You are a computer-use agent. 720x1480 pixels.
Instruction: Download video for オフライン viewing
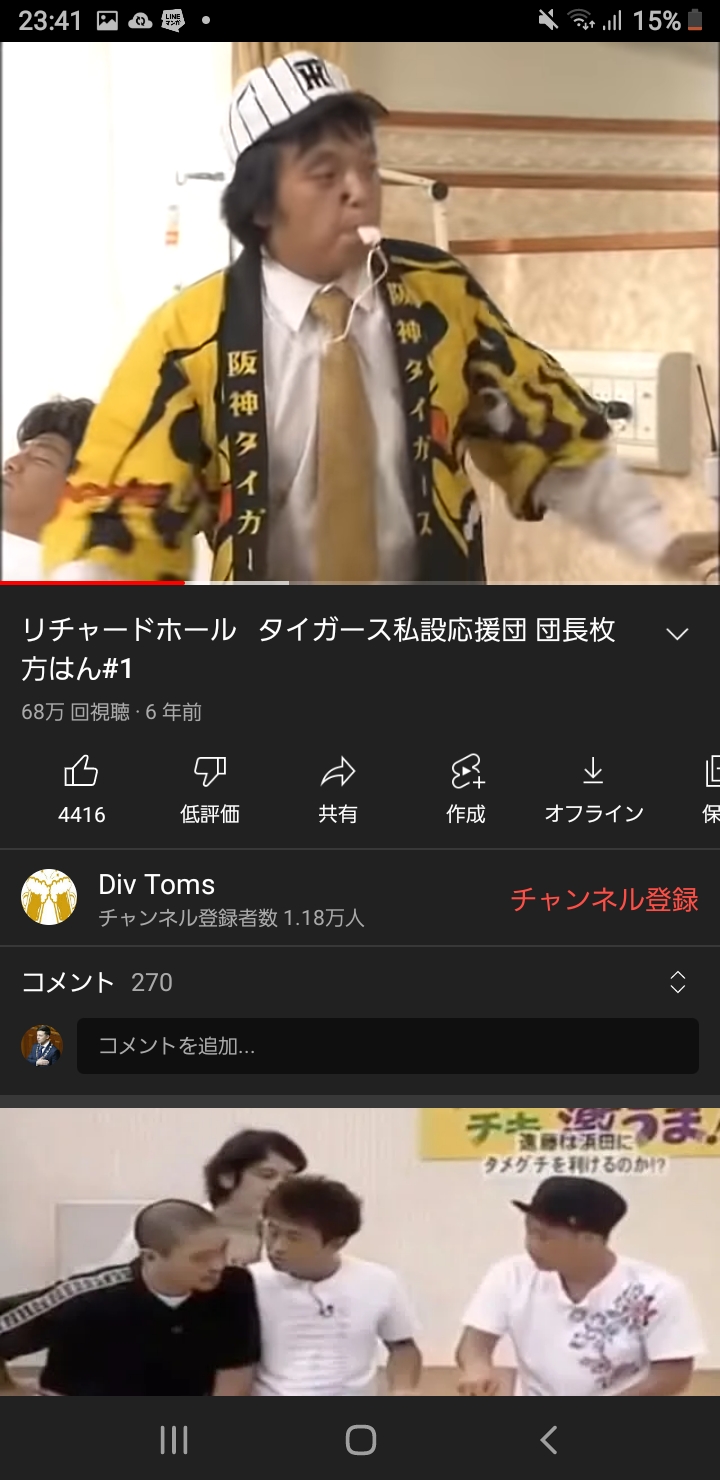click(x=593, y=788)
